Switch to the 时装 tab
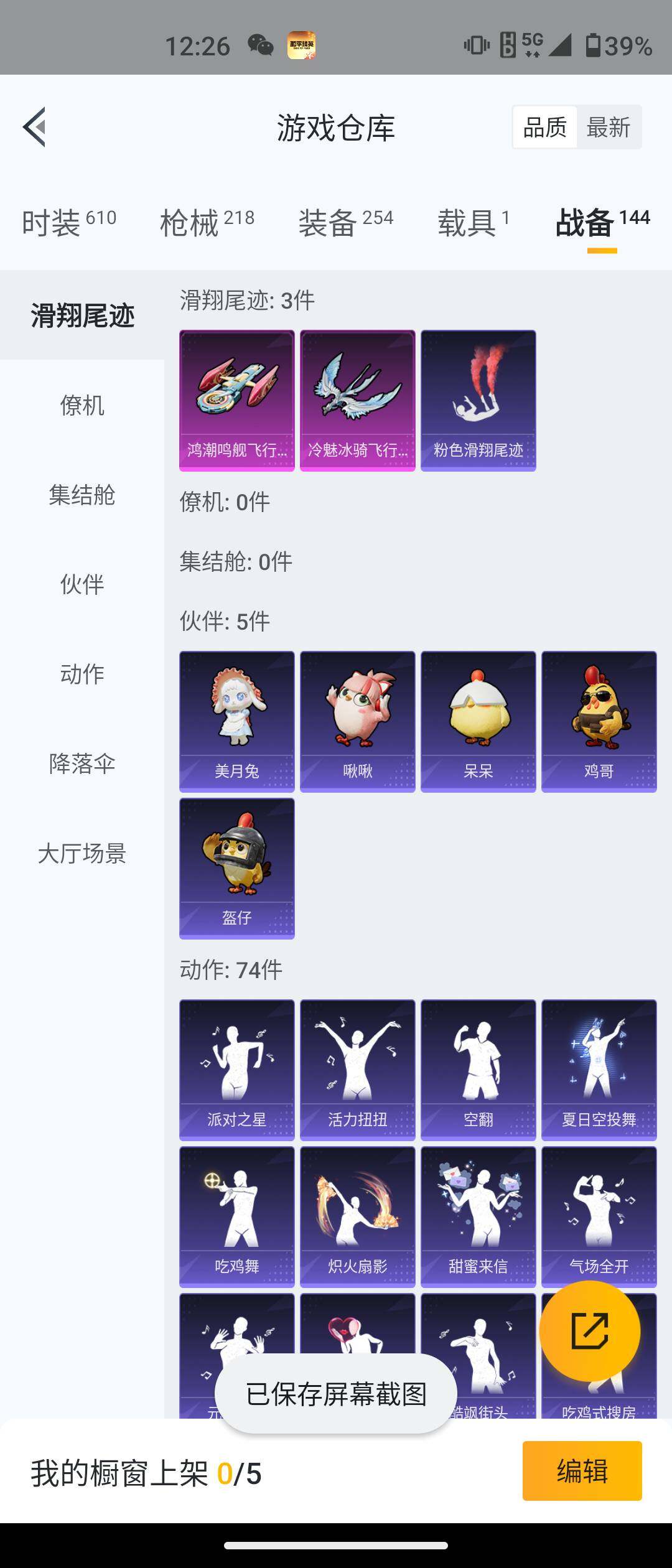The width and height of the screenshot is (672, 1568). coord(68,222)
